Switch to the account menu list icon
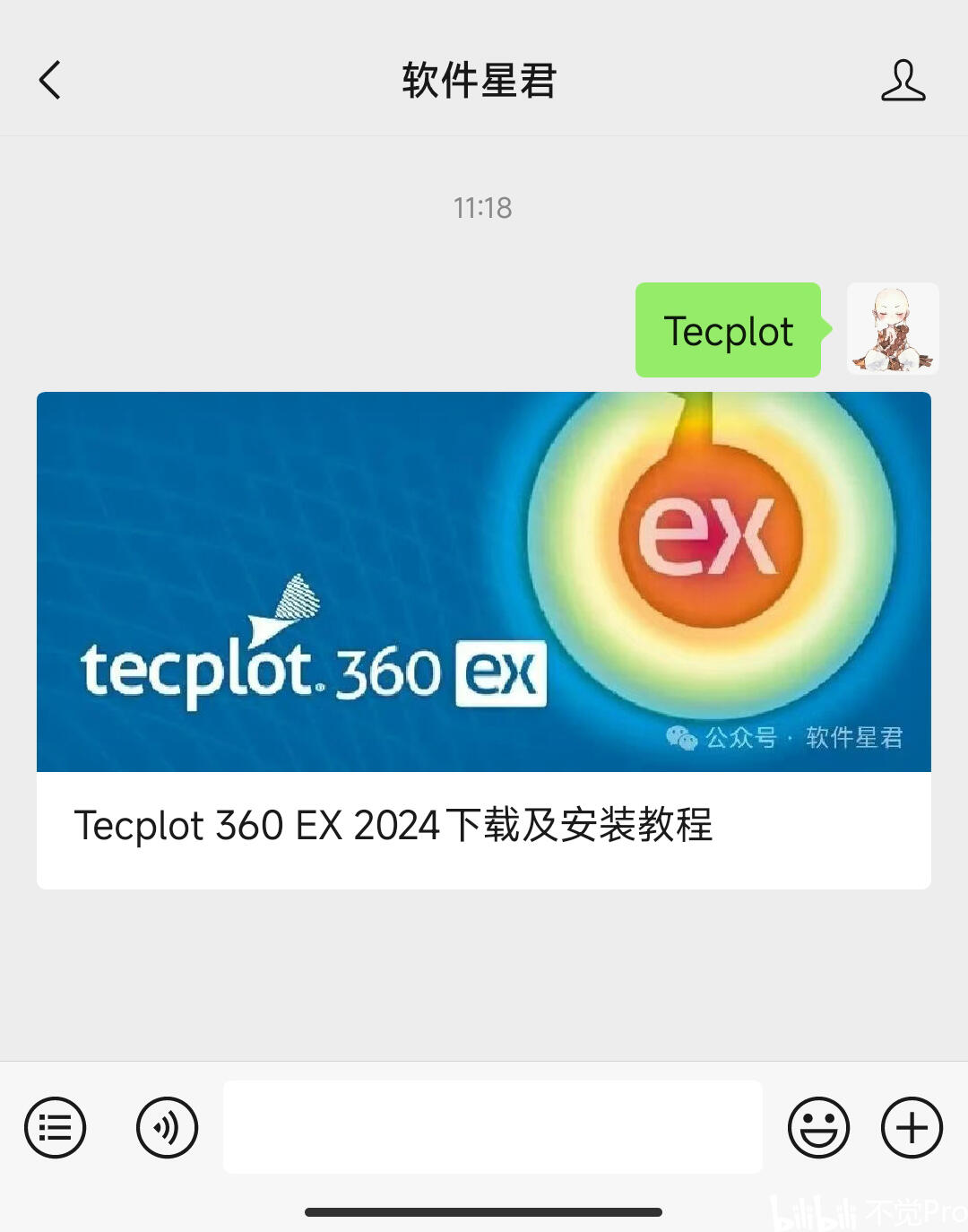This screenshot has height=1232, width=968. coord(56,1127)
